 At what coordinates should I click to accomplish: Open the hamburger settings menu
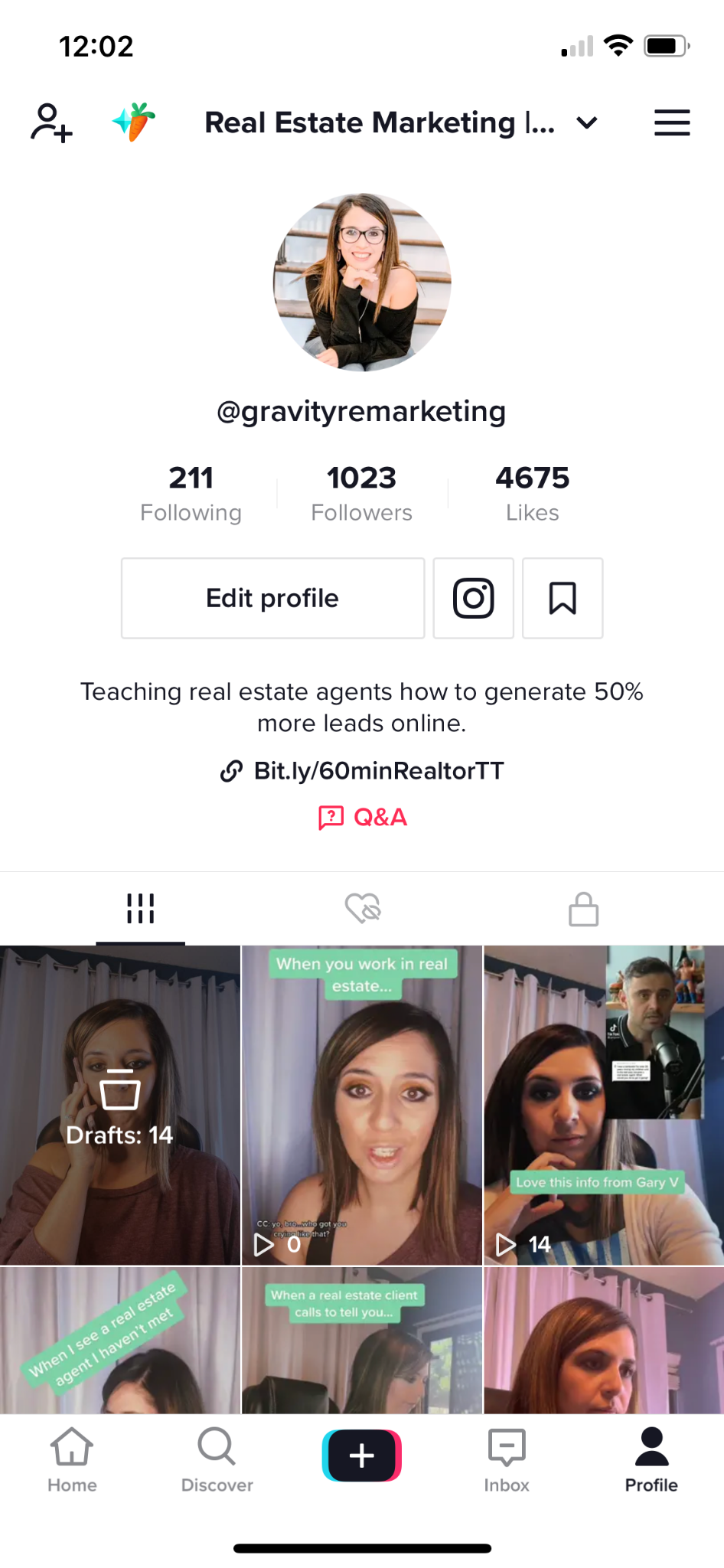pos(672,122)
